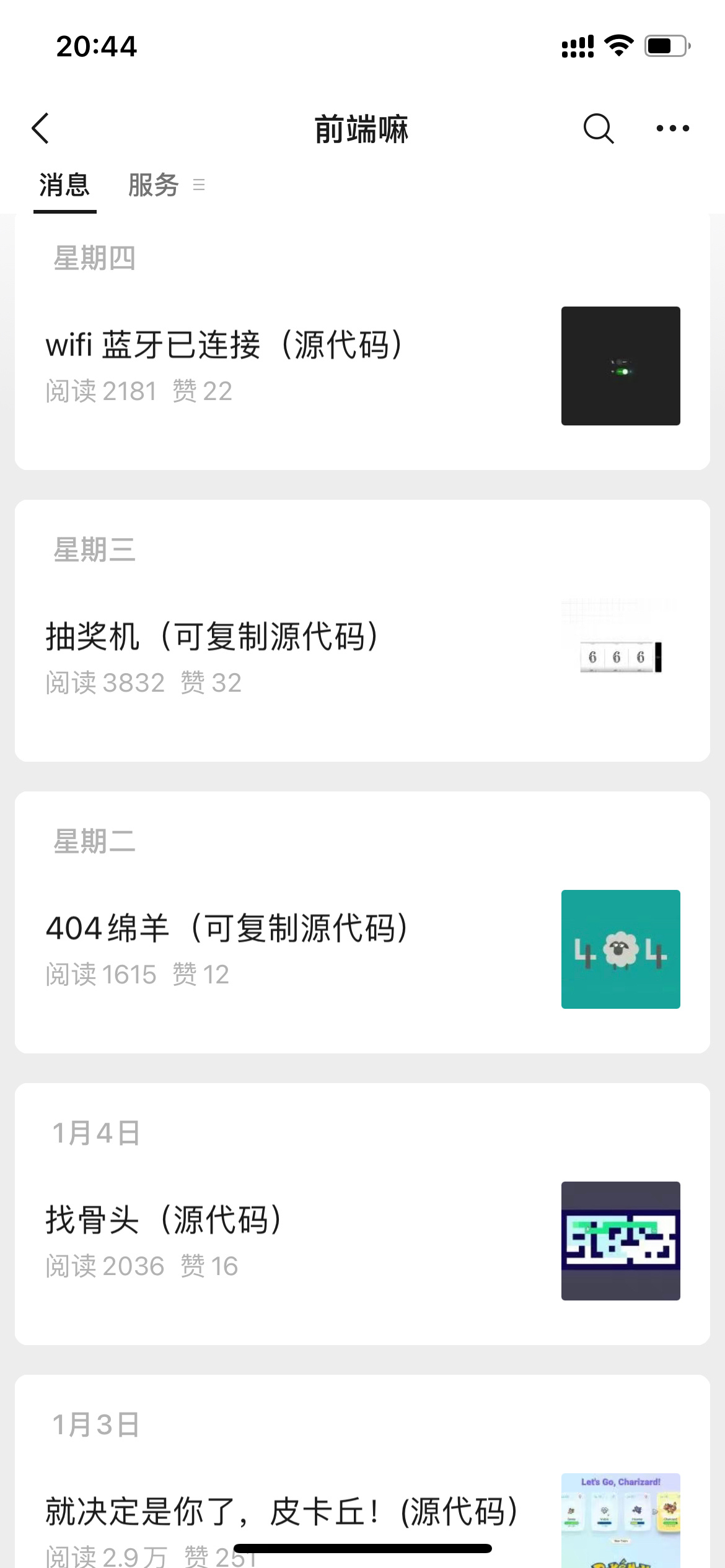
Task: Open article 抽奖机（可复制源代码）
Action: (213, 637)
